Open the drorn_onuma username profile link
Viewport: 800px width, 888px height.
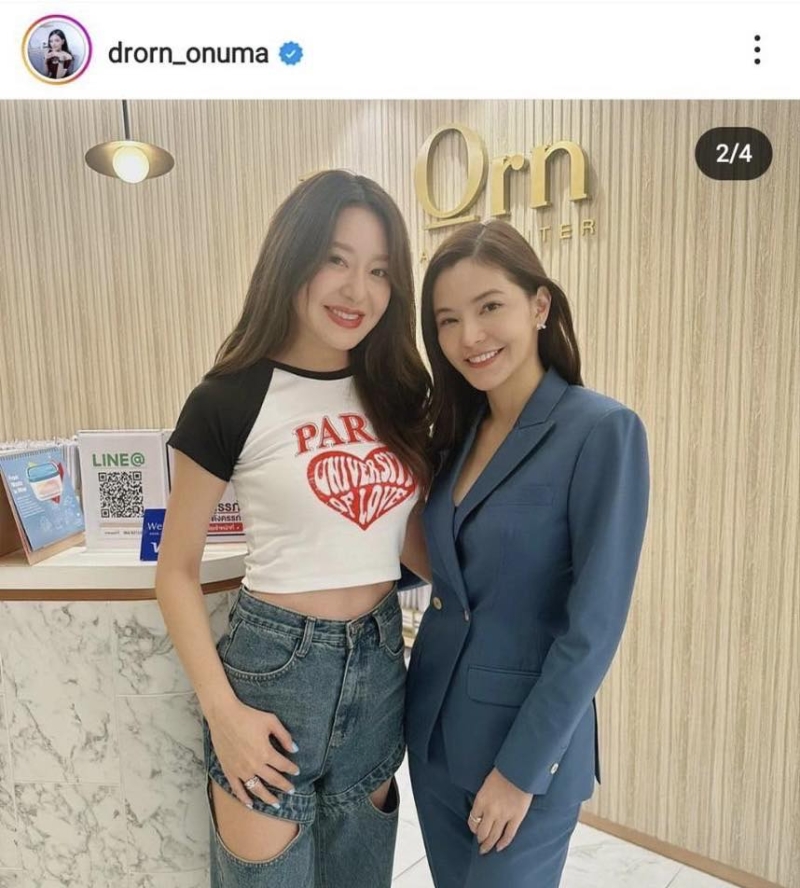tap(188, 52)
